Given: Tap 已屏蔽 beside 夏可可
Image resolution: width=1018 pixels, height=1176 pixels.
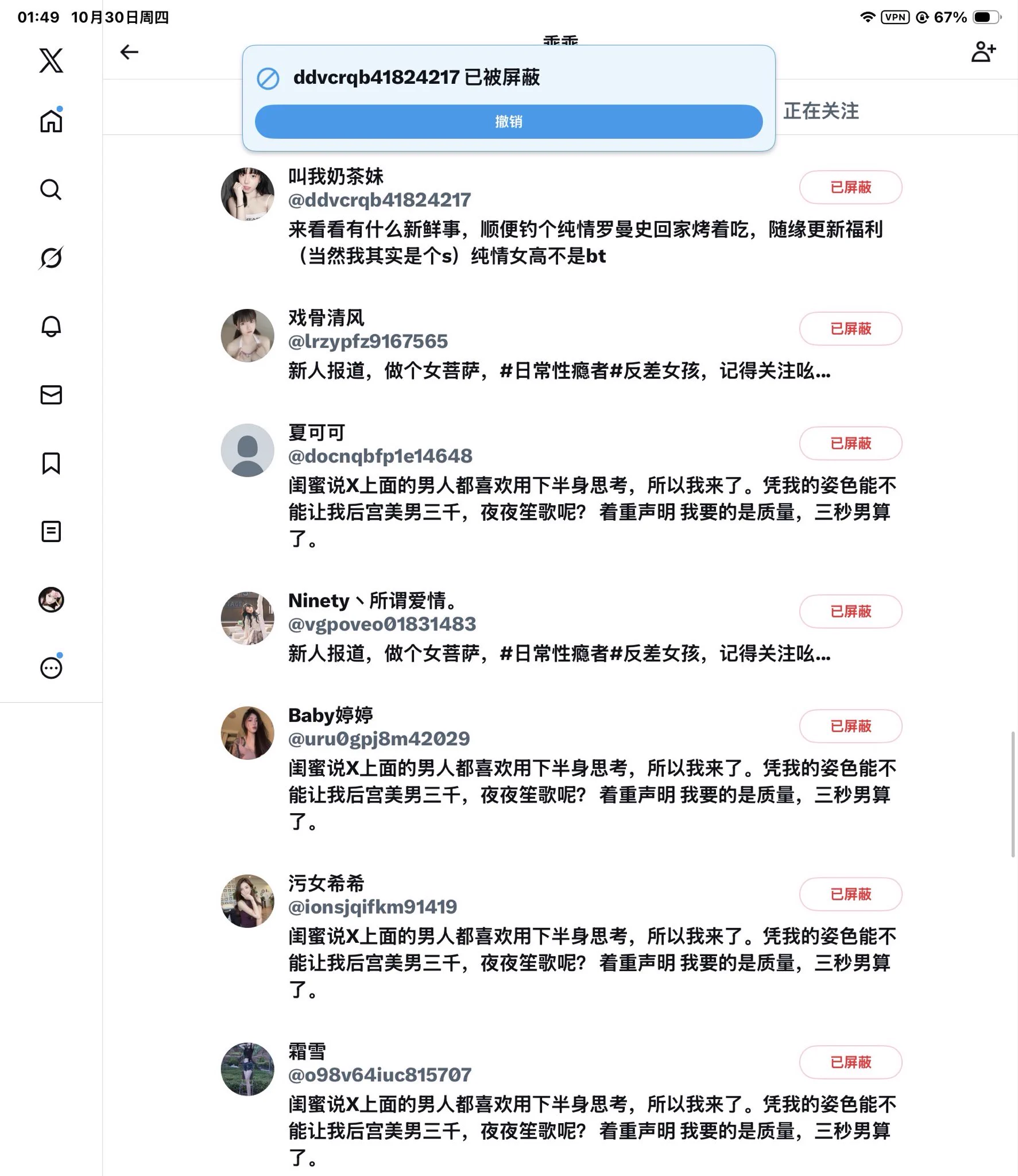Looking at the screenshot, I should [x=850, y=443].
